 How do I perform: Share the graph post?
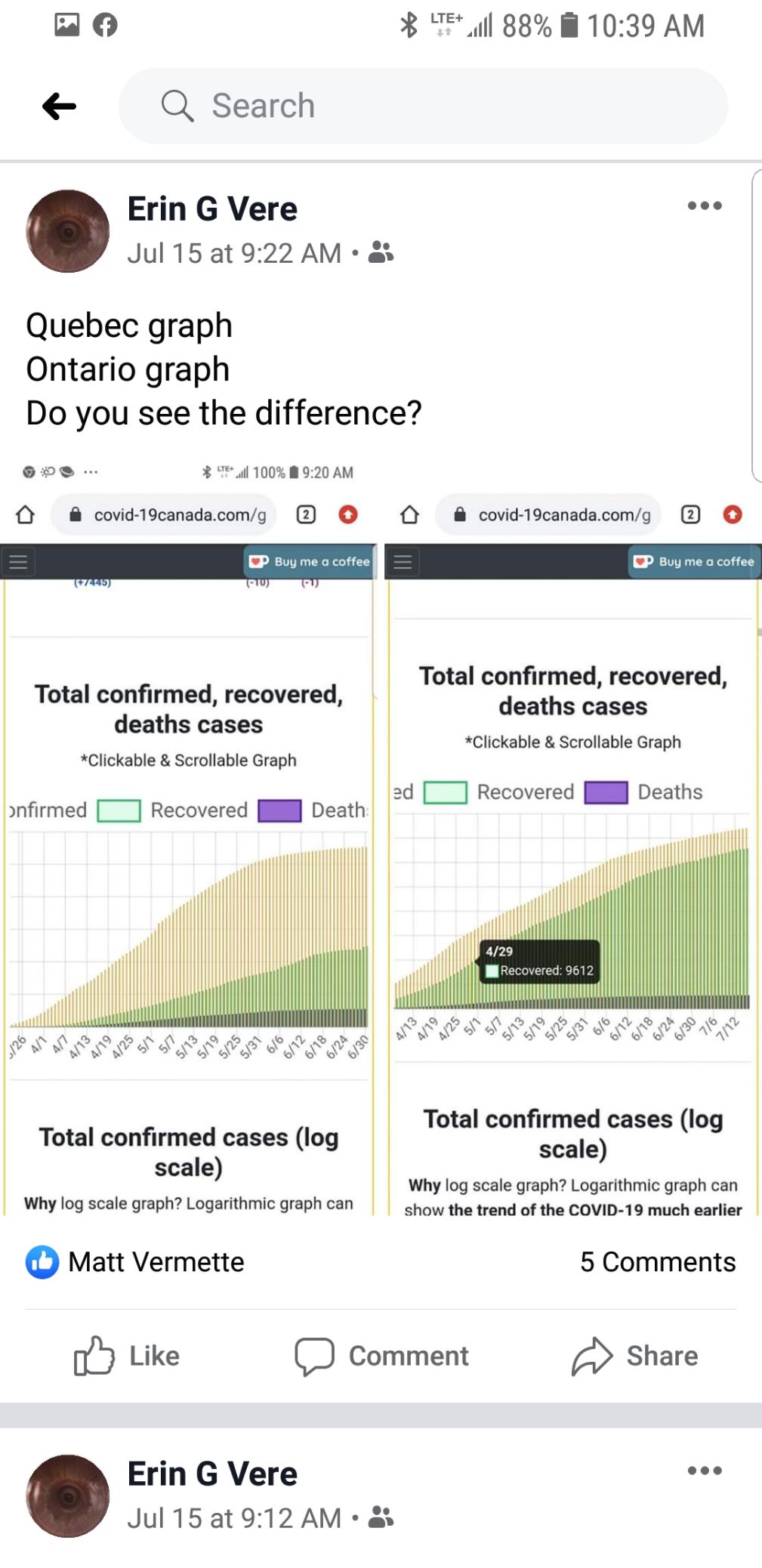pos(634,1356)
